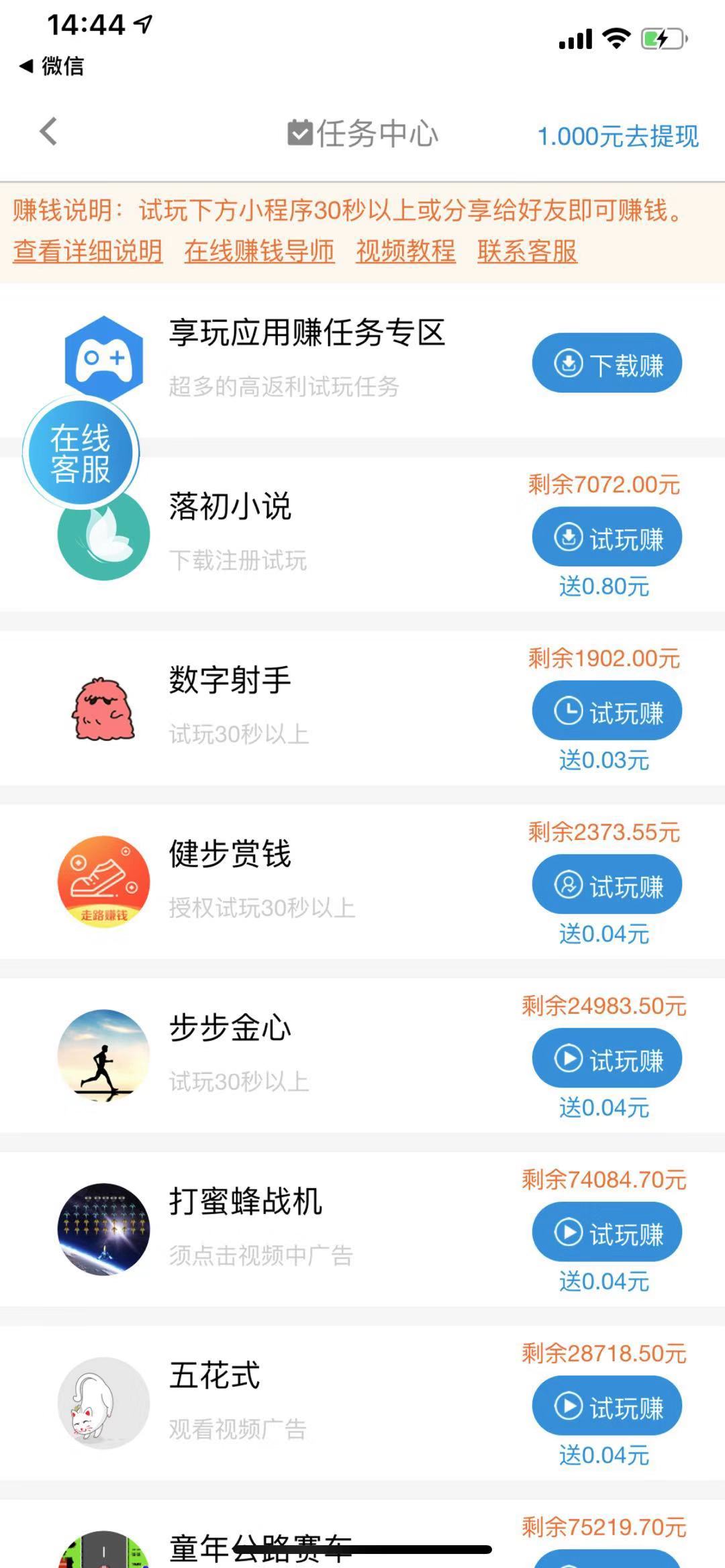
Task: Tap the 童年公路赛车 racing icon
Action: tap(102, 1550)
